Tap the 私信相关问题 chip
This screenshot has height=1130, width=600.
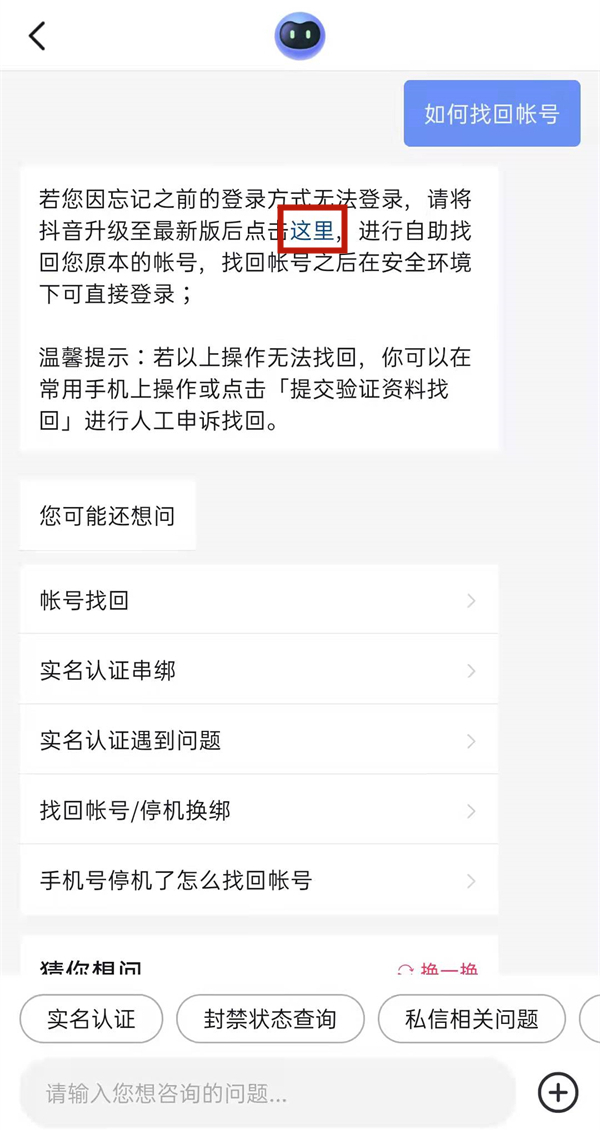click(x=472, y=1019)
